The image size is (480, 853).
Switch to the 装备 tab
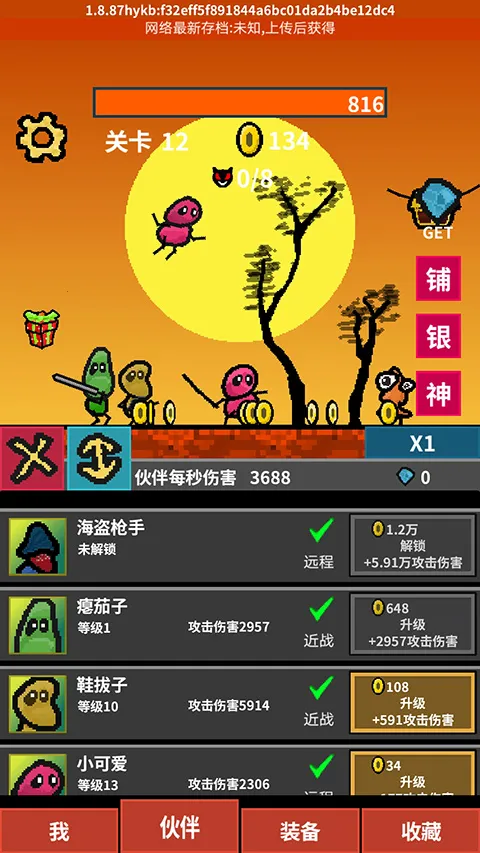(x=300, y=831)
